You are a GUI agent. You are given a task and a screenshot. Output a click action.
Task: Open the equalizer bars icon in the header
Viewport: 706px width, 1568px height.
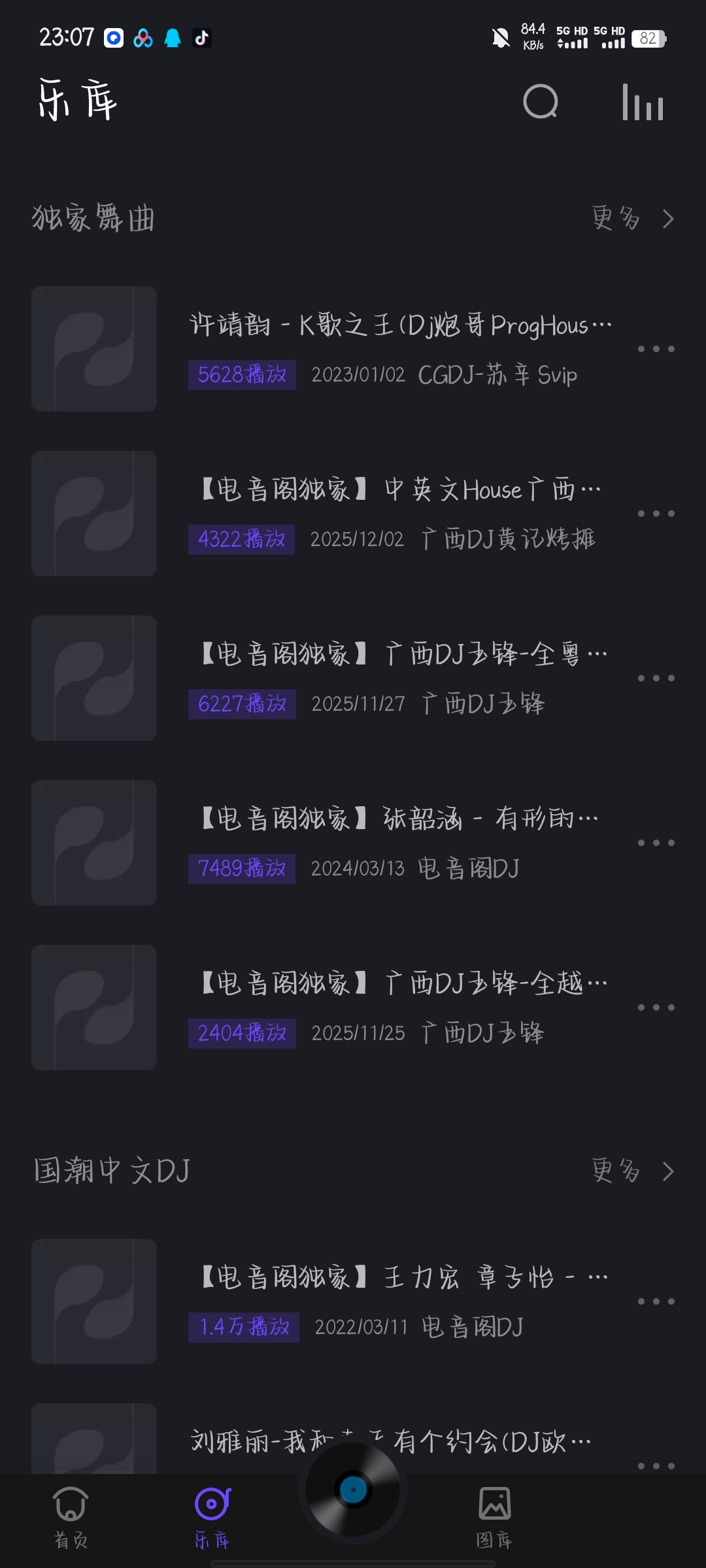point(643,103)
